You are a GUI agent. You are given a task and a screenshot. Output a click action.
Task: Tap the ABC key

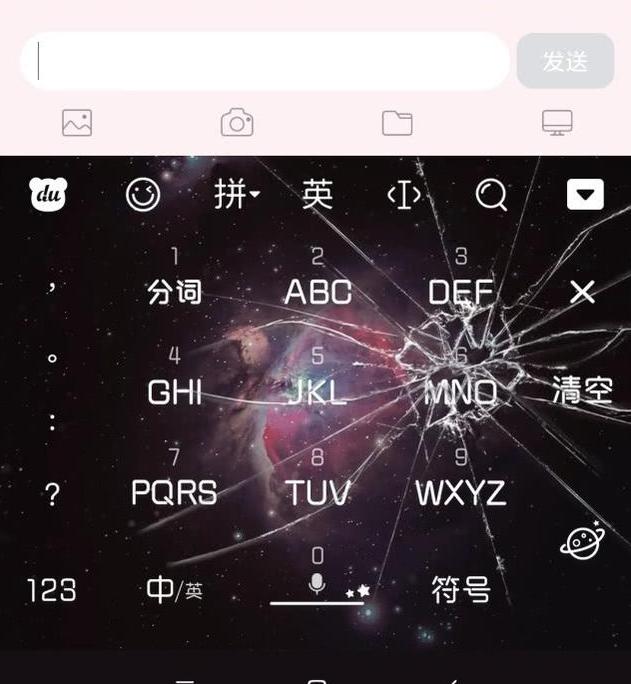[318, 283]
